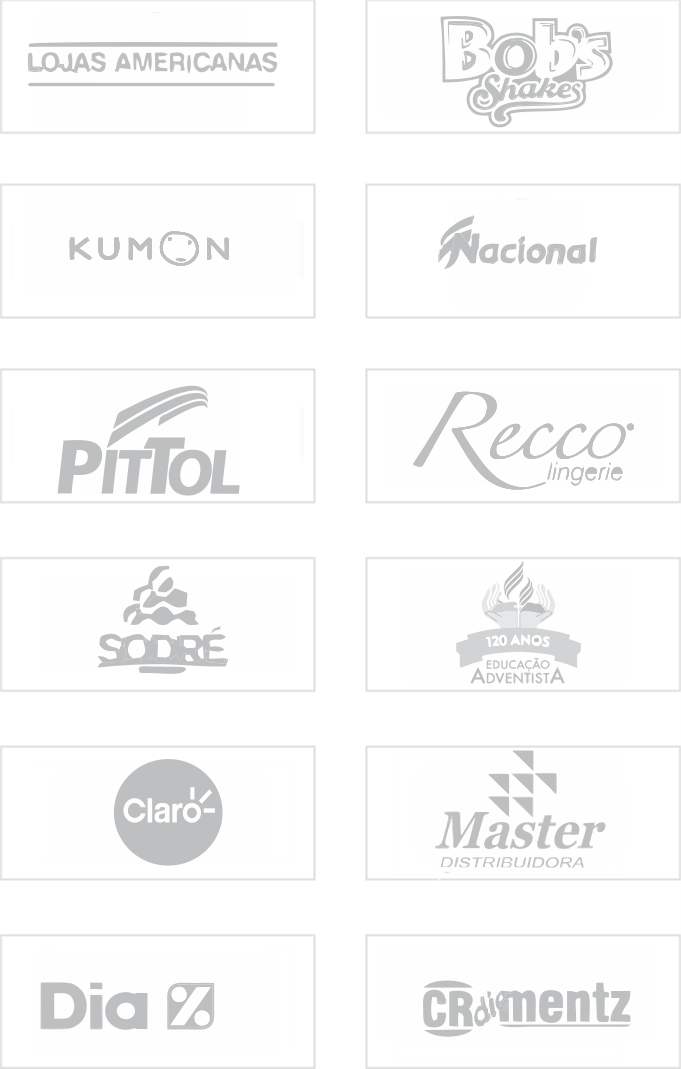Screen dimensions: 681x1069
Task: Open the Bob's Shakes card
Action: (523, 66)
